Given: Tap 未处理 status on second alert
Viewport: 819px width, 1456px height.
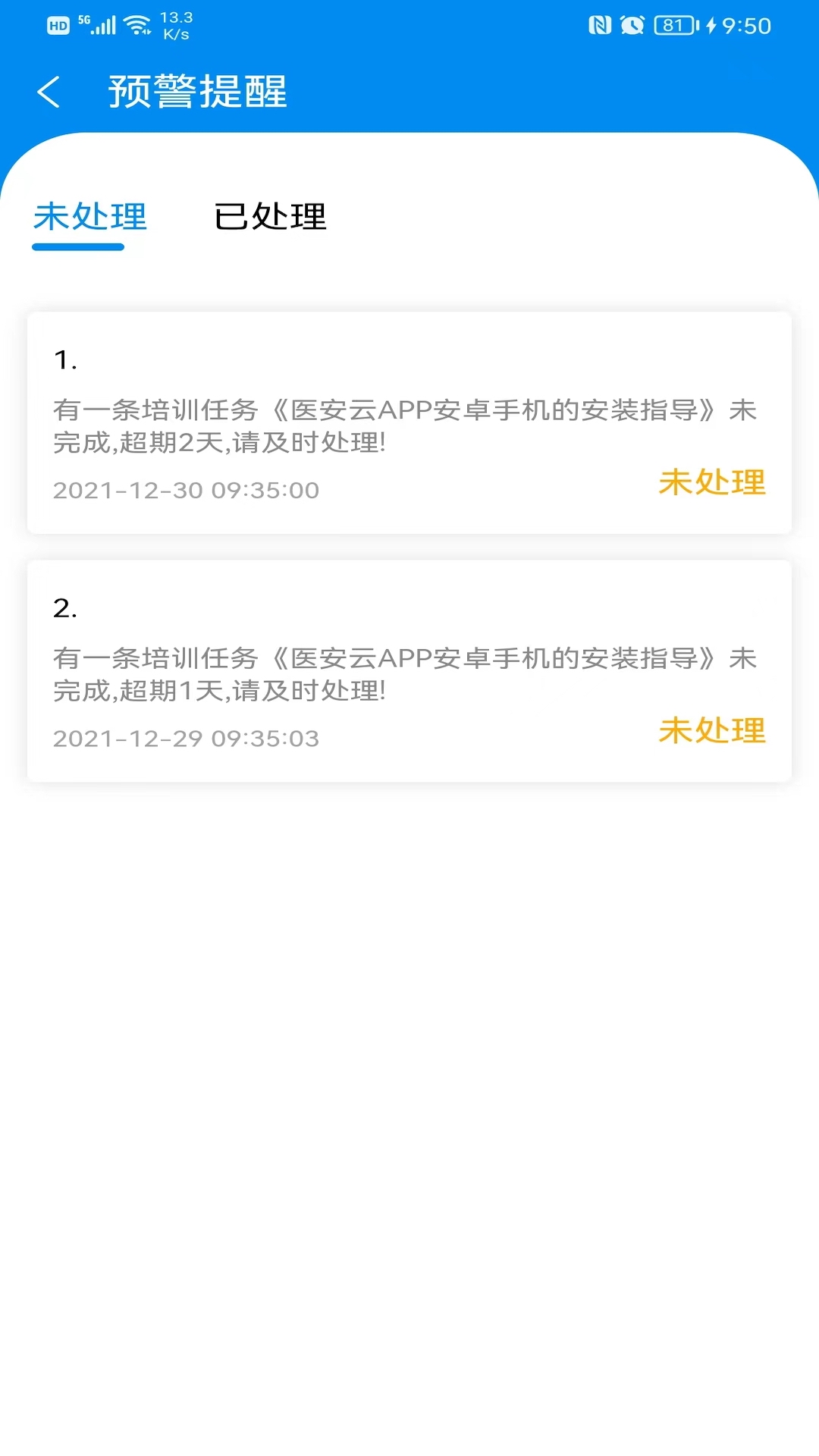Looking at the screenshot, I should pos(711,730).
